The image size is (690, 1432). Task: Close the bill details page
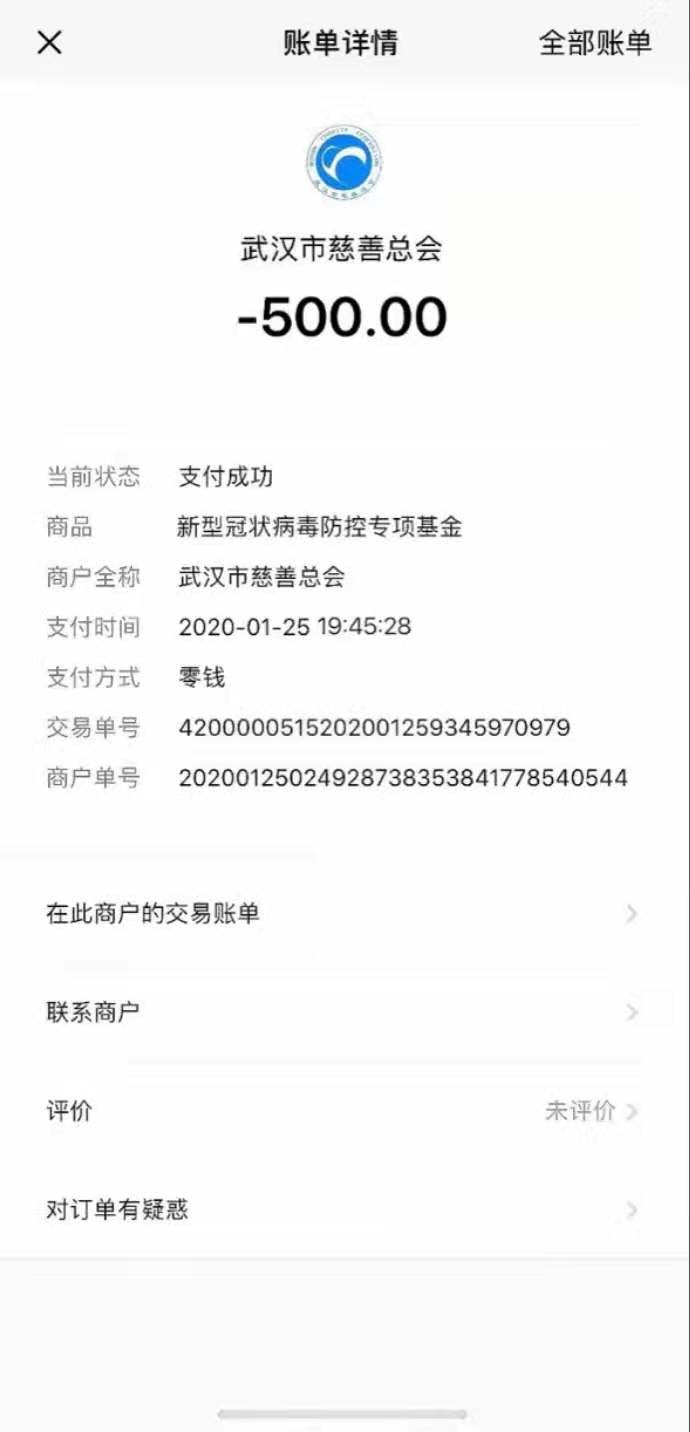[x=49, y=42]
